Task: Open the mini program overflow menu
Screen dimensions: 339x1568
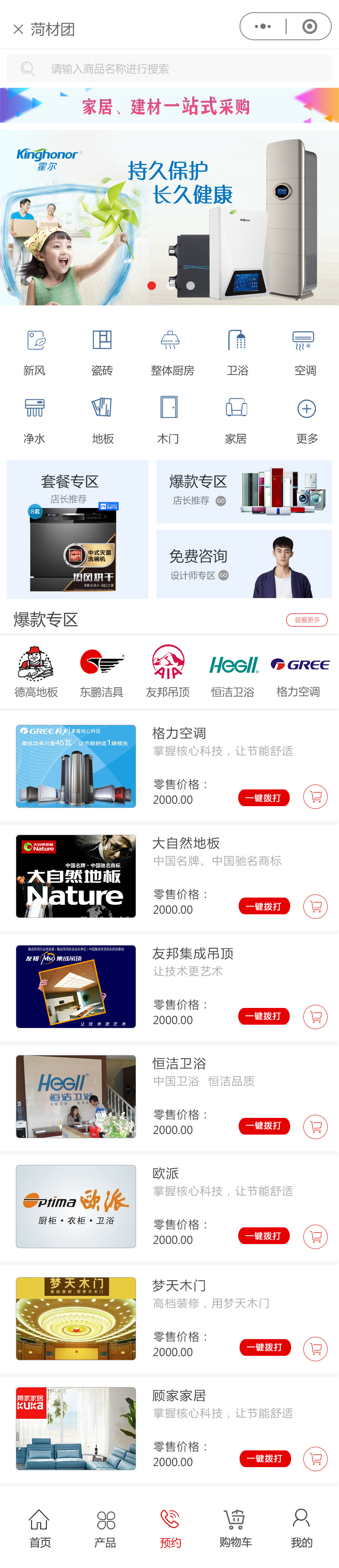Action: (x=263, y=27)
